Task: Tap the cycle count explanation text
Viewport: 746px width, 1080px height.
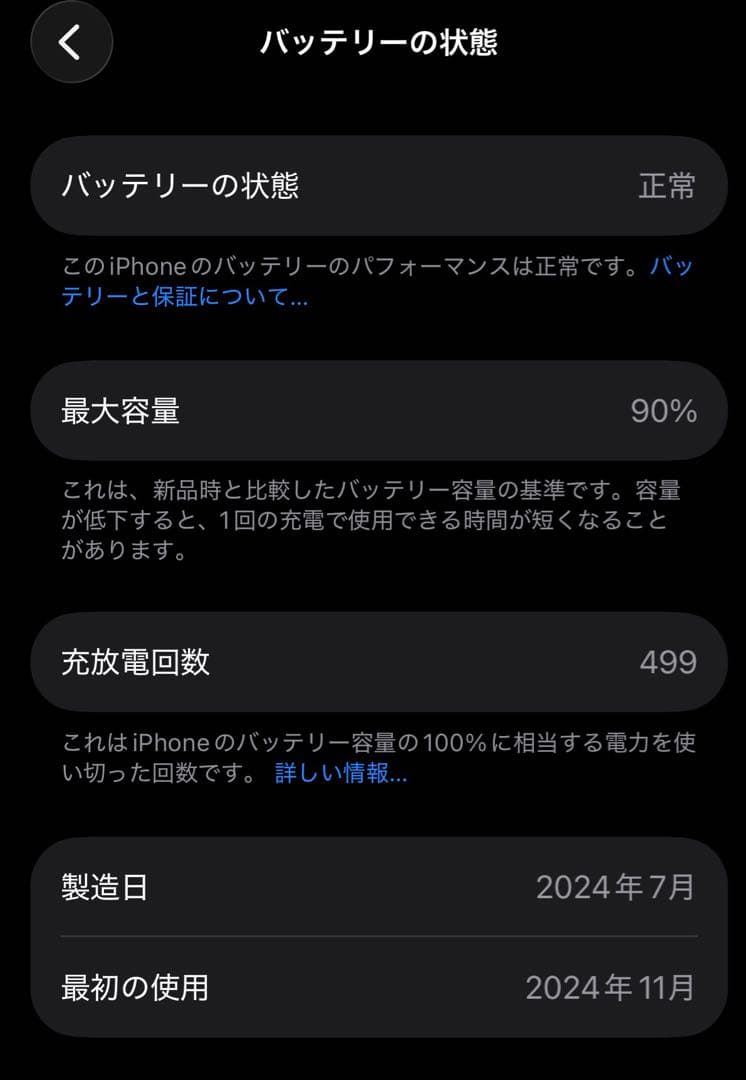Action: pyautogui.click(x=373, y=760)
